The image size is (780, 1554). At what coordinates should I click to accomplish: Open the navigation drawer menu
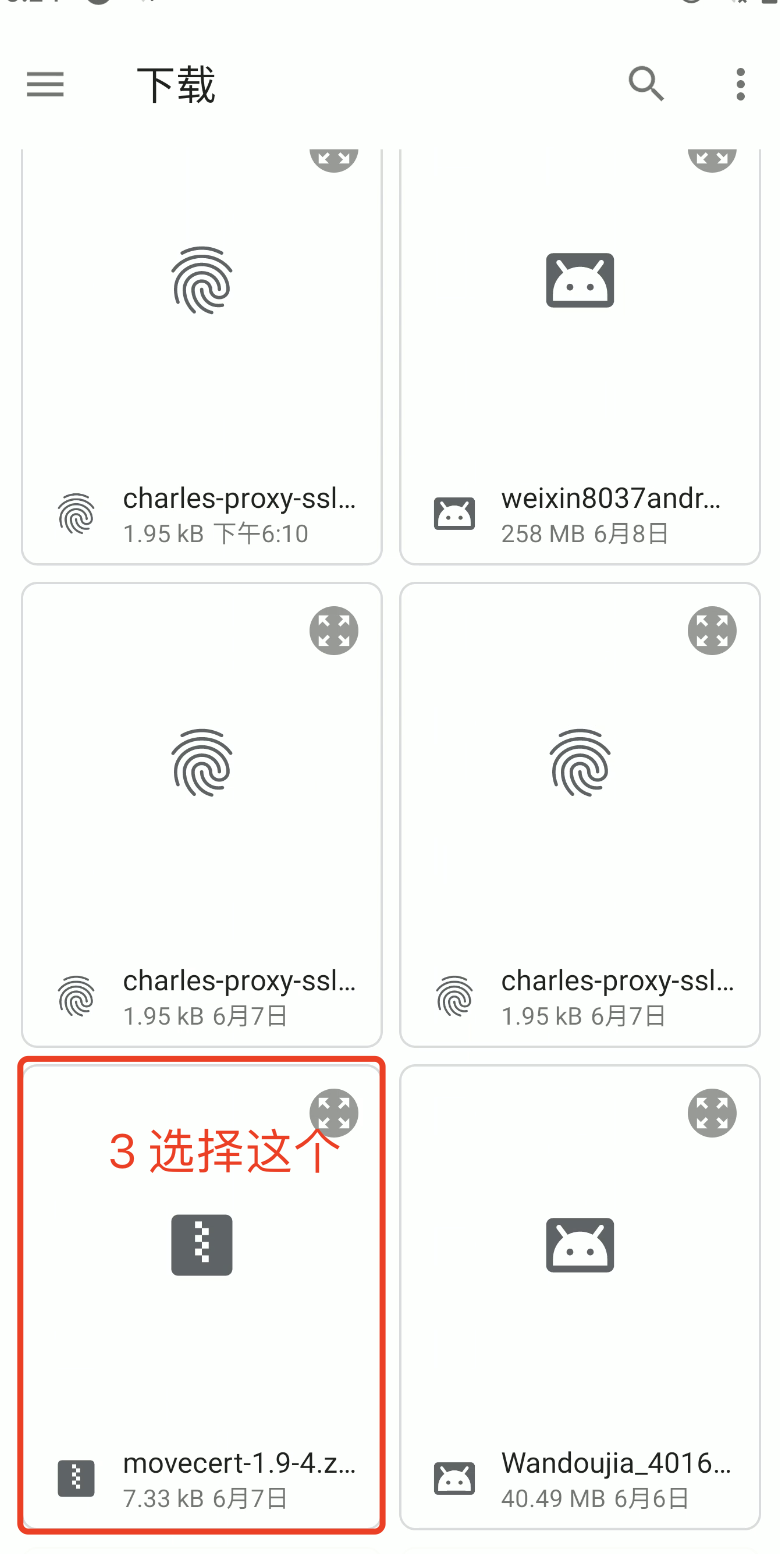pos(45,85)
